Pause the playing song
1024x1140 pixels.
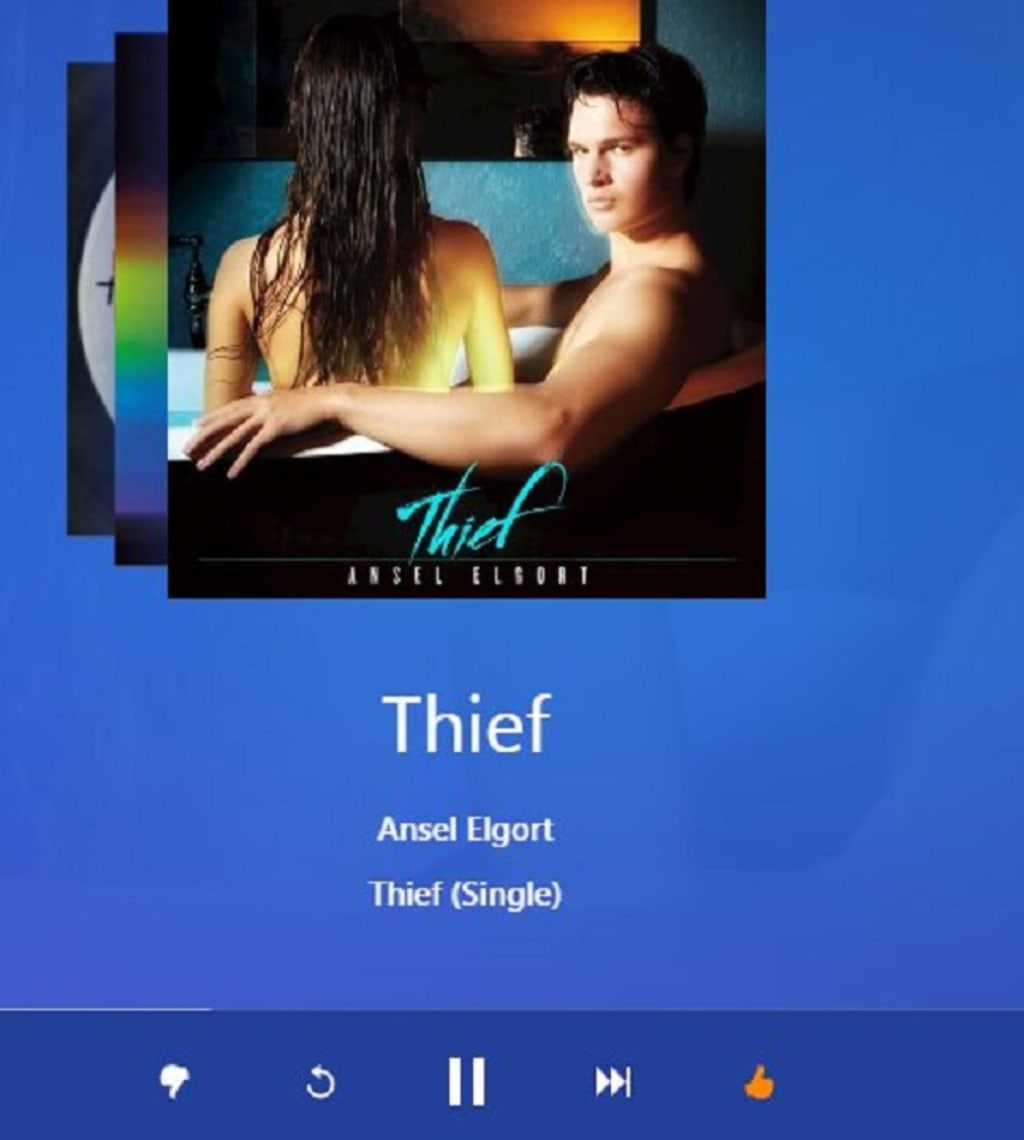click(466, 1082)
